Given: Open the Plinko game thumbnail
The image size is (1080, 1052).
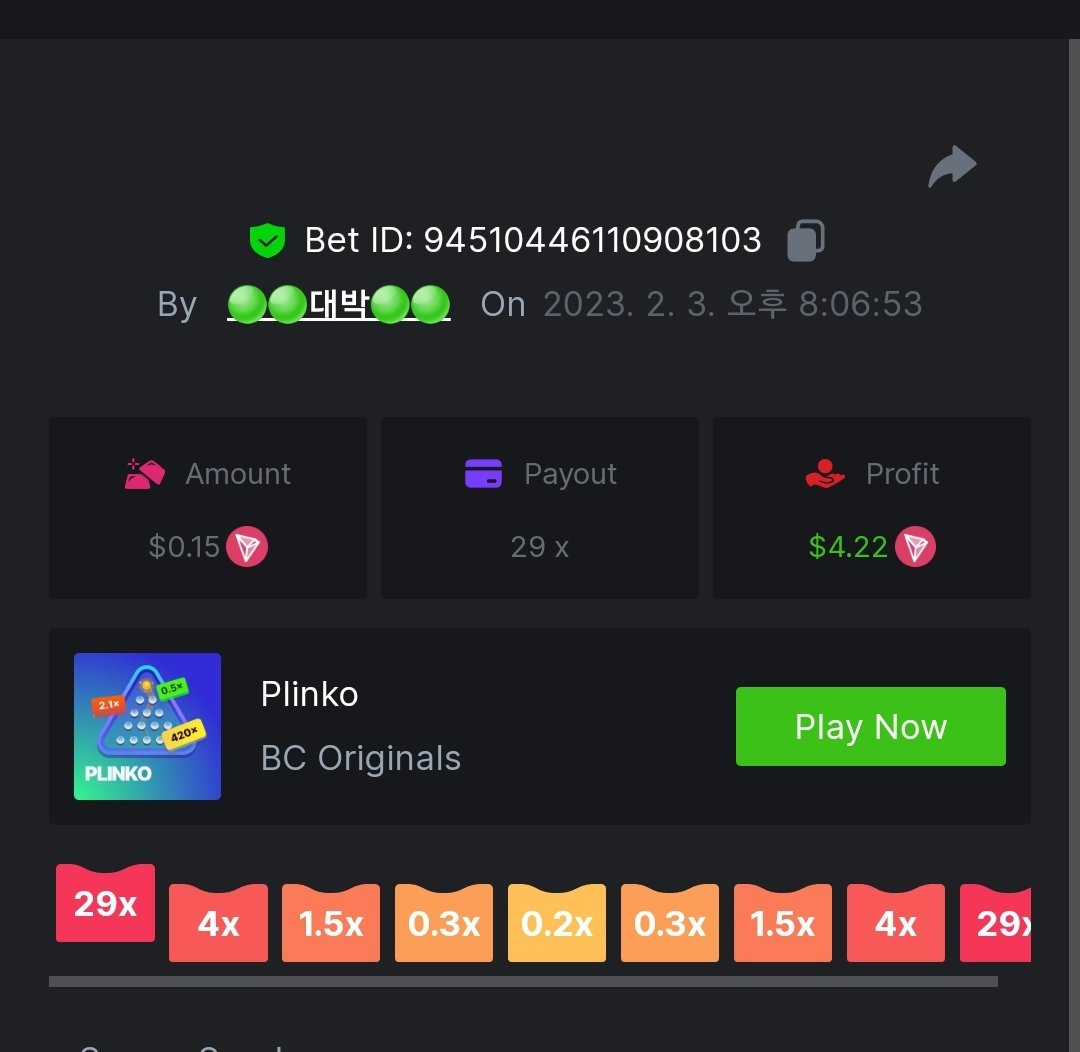Looking at the screenshot, I should (x=147, y=727).
